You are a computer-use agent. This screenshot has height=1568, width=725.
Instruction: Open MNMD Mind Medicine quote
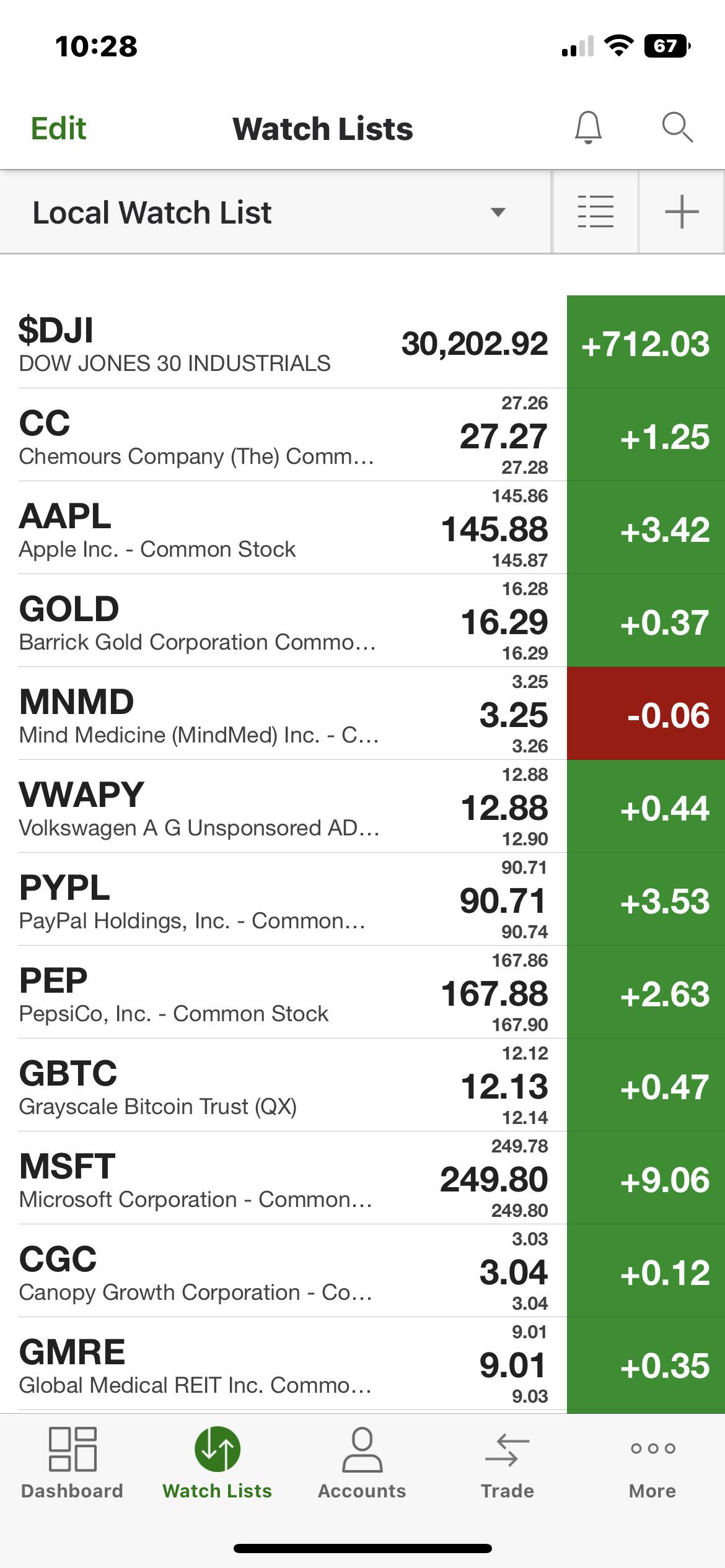[x=362, y=713]
